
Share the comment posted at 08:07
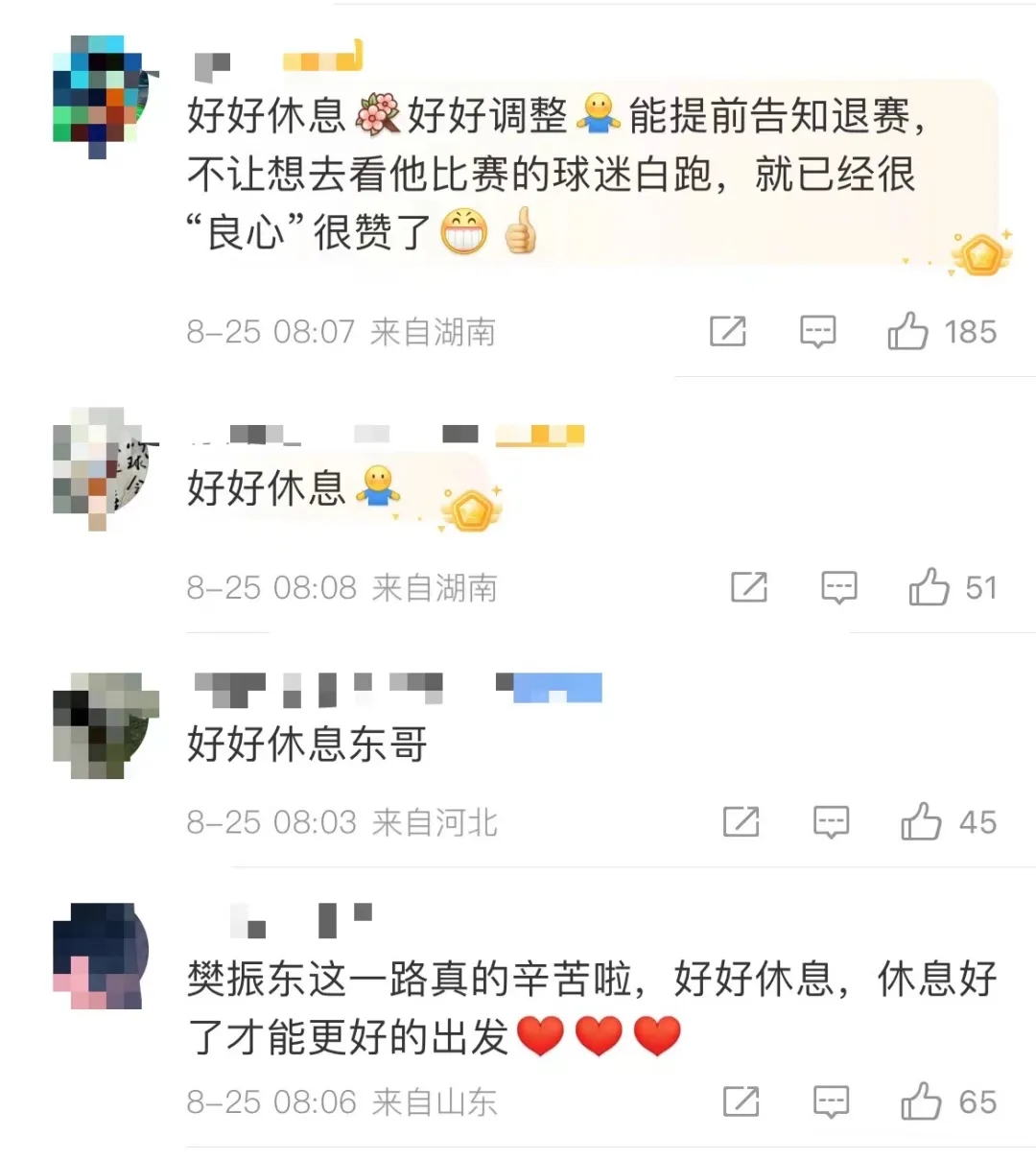[x=727, y=332]
